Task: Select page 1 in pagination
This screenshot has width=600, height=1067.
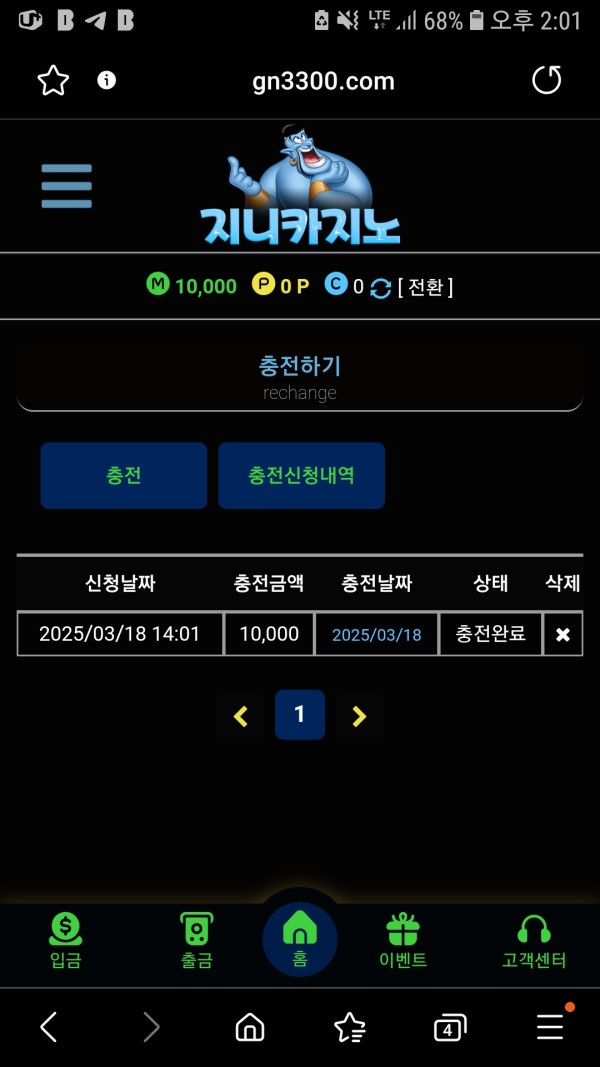Action: click(299, 715)
